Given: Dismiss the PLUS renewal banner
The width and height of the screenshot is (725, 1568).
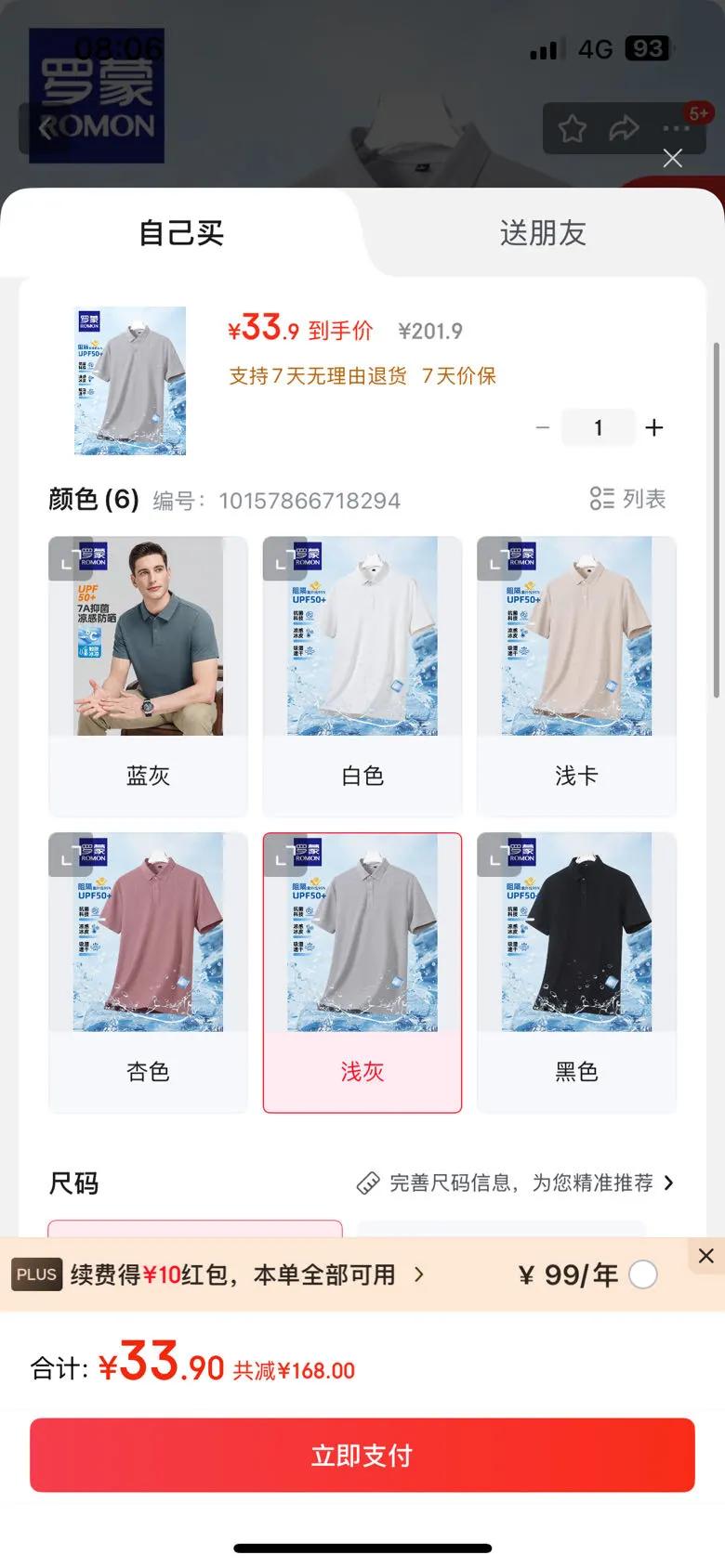Looking at the screenshot, I should click(x=705, y=1256).
